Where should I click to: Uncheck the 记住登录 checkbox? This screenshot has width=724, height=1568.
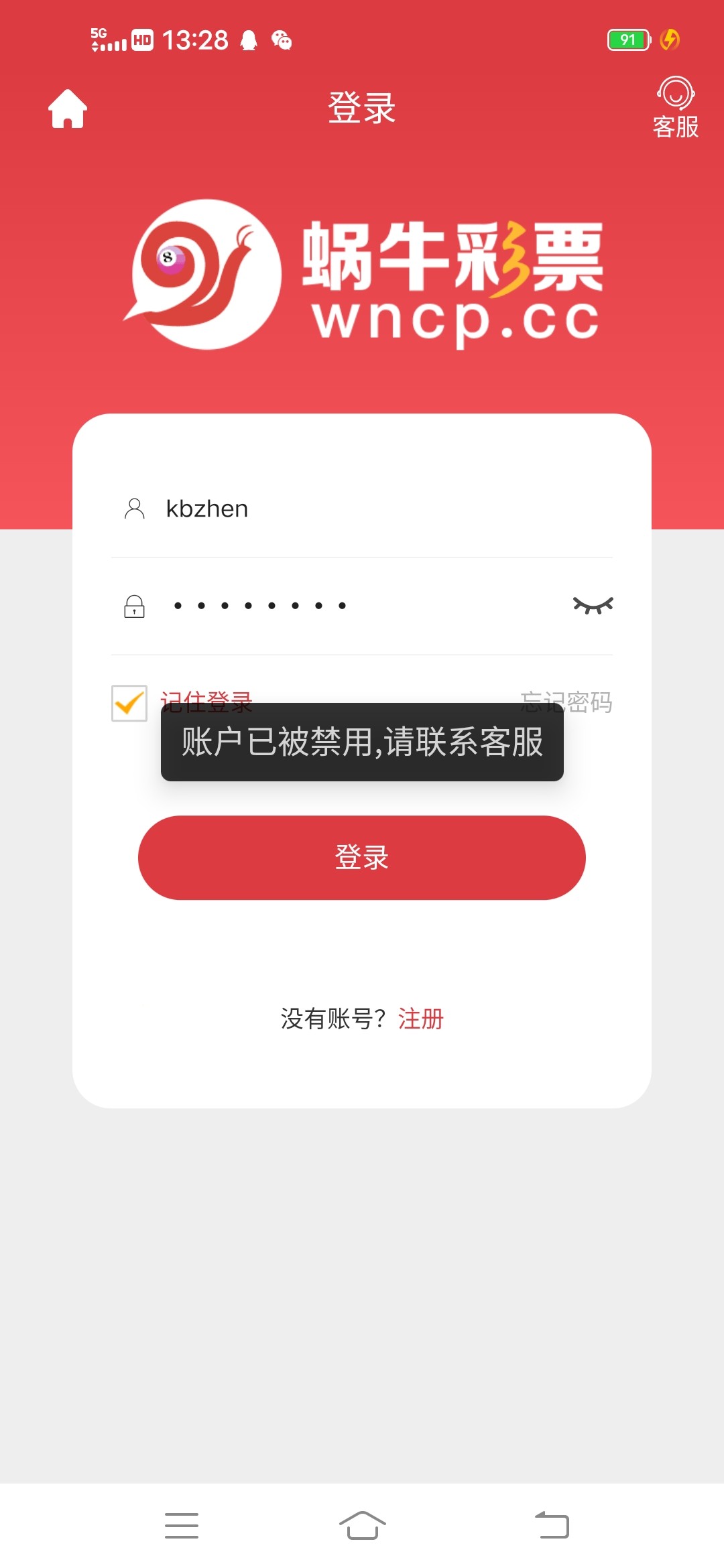tap(129, 703)
